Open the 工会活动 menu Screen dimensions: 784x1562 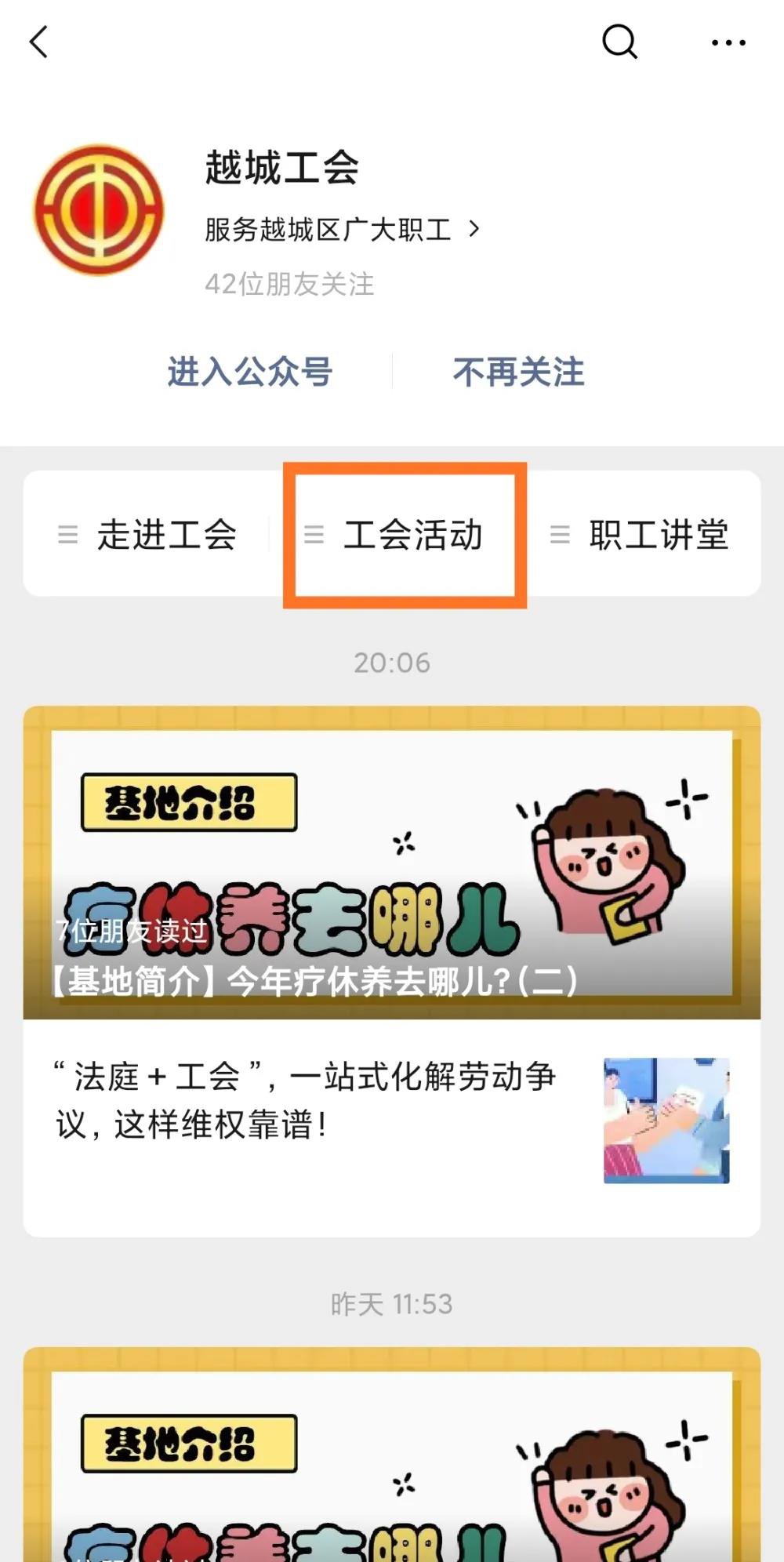tap(405, 535)
